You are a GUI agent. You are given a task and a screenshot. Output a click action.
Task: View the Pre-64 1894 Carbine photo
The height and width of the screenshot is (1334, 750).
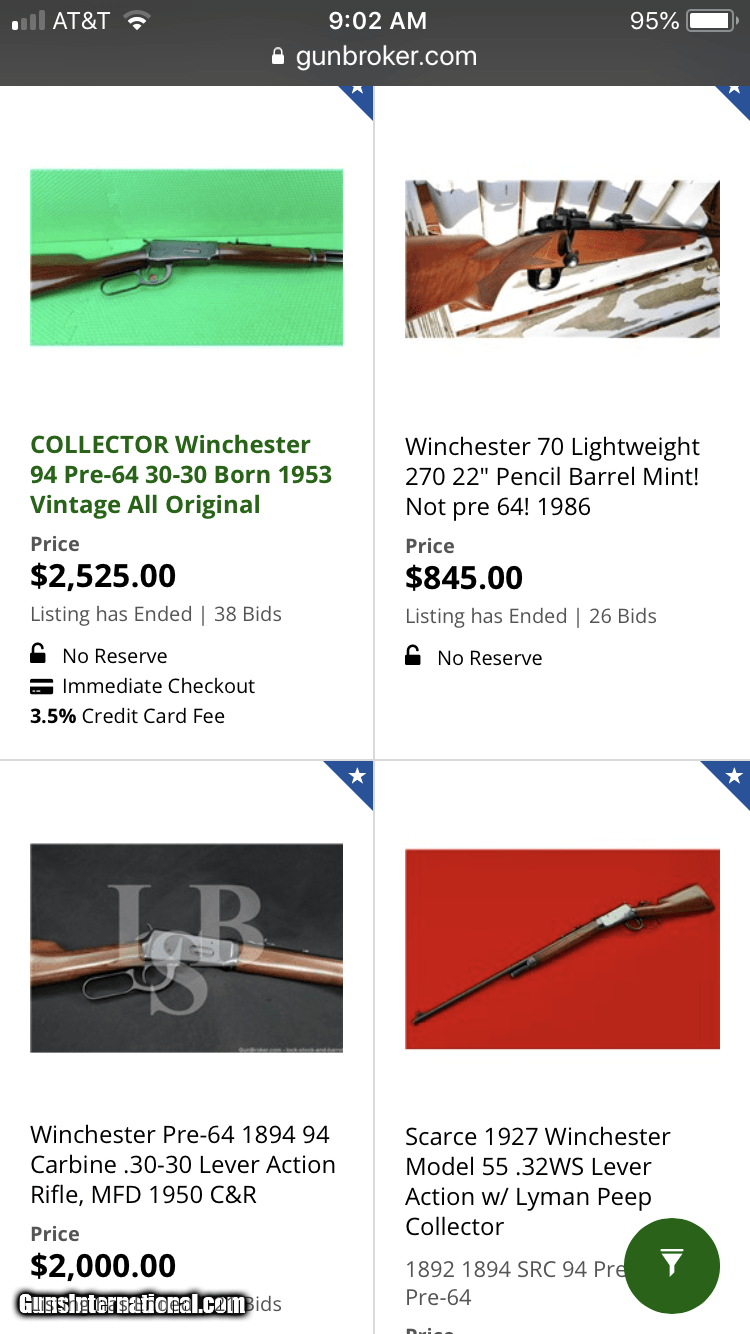click(187, 947)
